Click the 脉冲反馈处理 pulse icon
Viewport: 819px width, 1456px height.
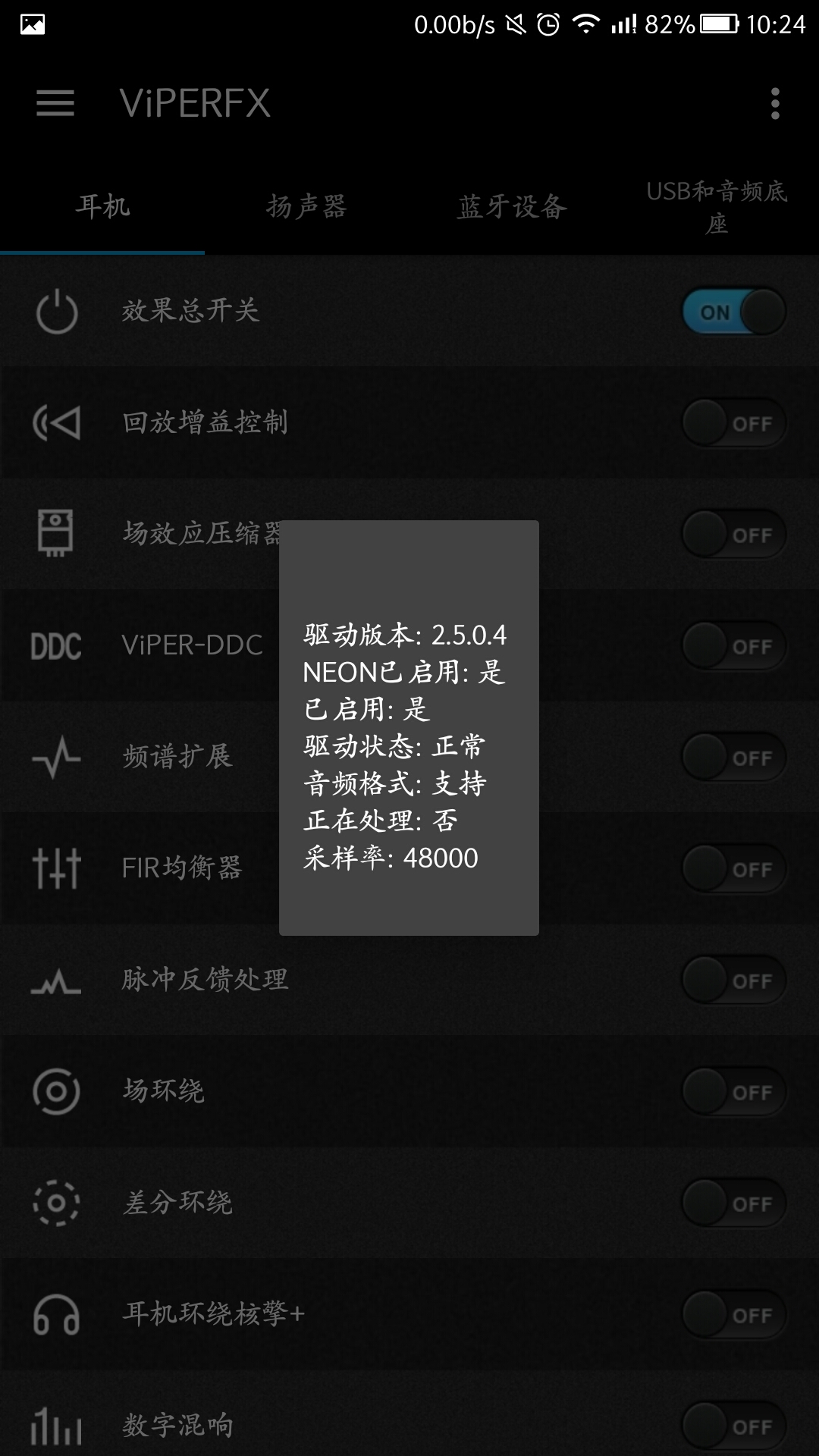(57, 979)
